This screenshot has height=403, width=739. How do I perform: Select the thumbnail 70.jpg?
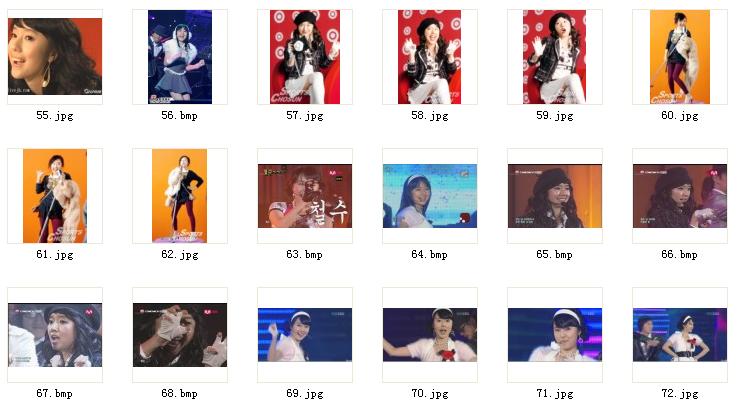click(429, 335)
